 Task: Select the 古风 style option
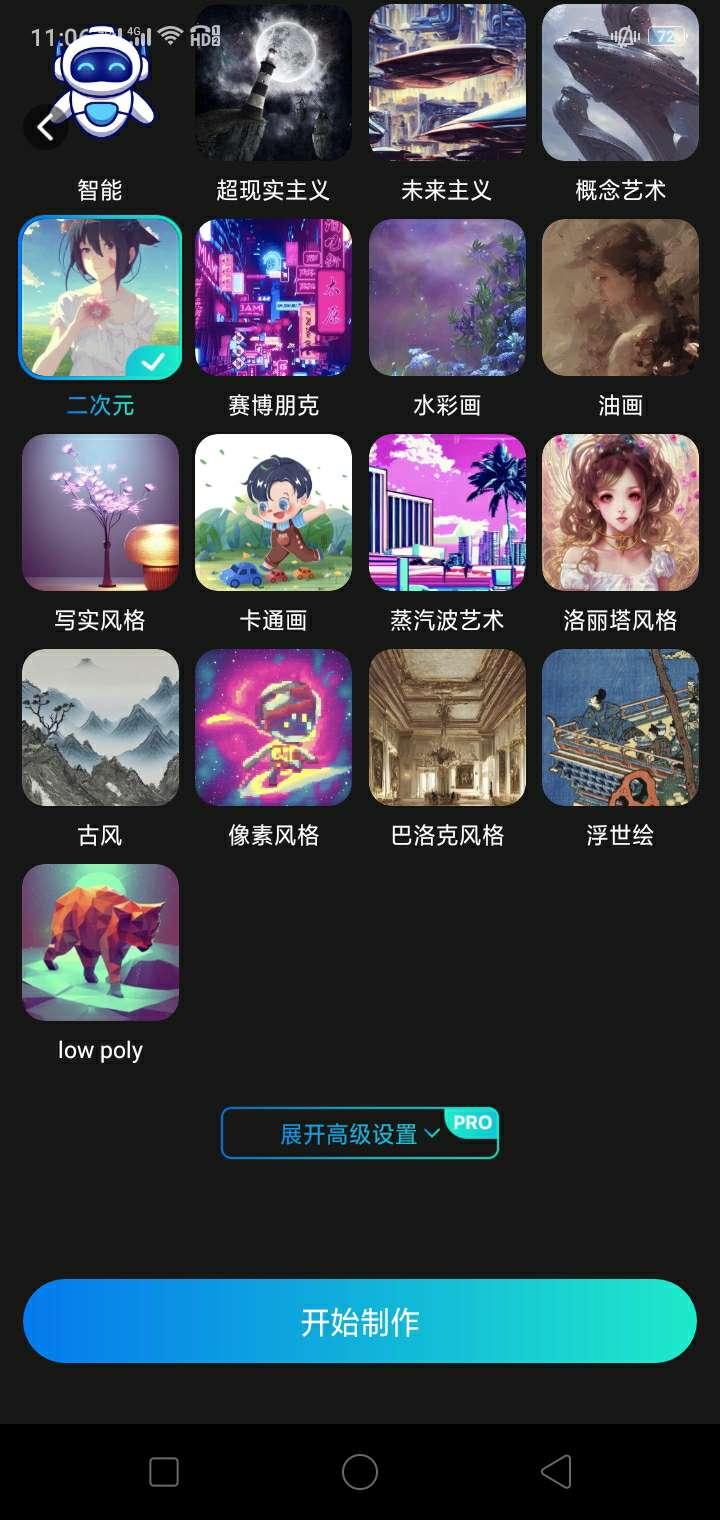(100, 727)
